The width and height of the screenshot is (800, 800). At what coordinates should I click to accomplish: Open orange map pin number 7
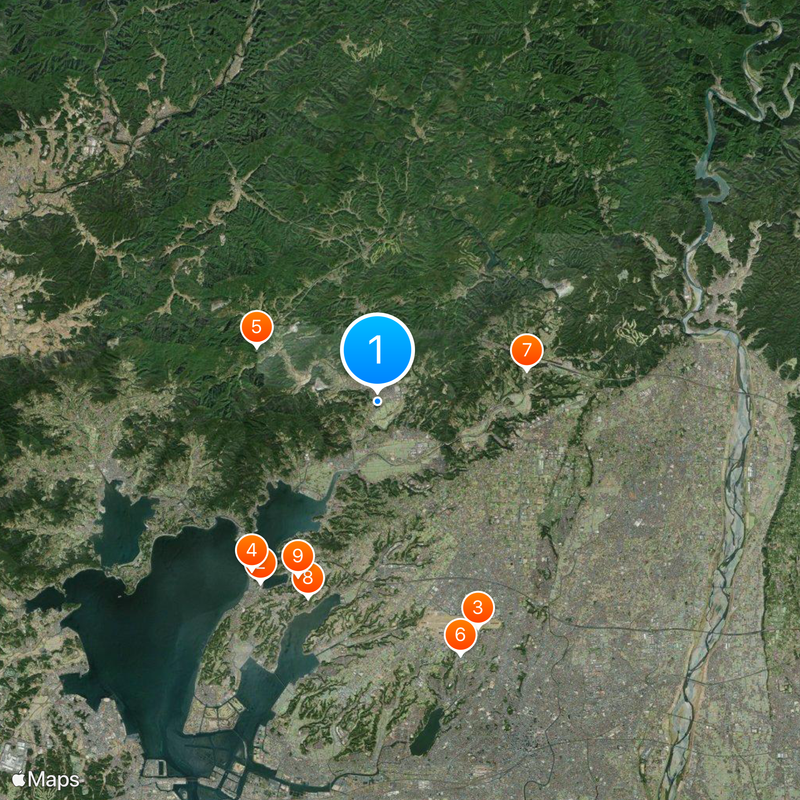coord(526,351)
